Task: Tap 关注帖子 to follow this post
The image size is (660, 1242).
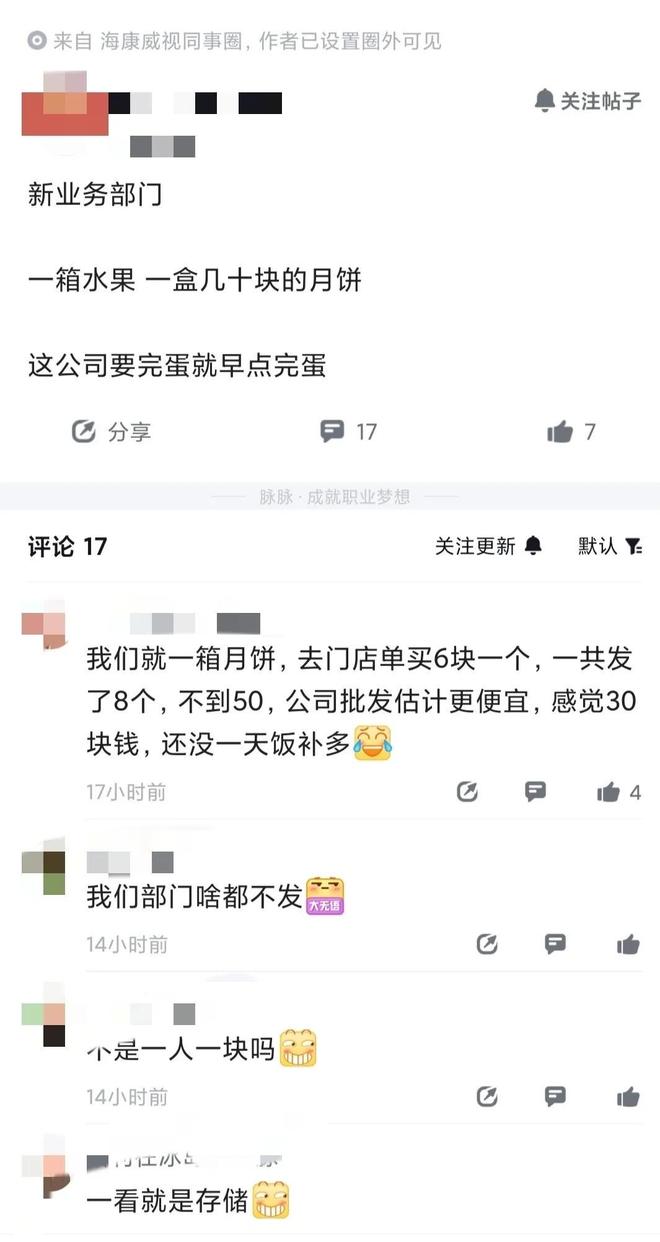Action: [x=588, y=101]
